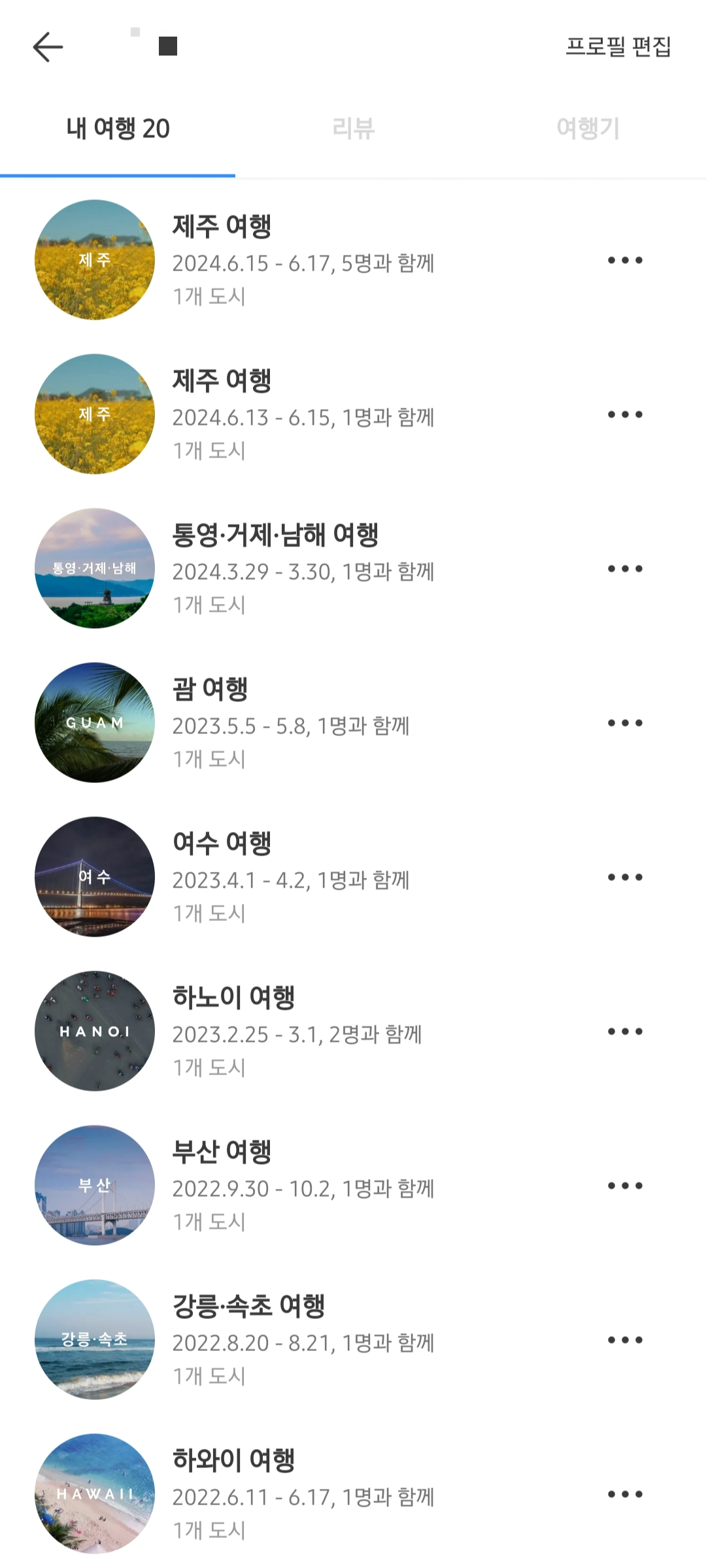The image size is (706, 1568).
Task: View the 여수 여행 trip details
Action: (290, 877)
